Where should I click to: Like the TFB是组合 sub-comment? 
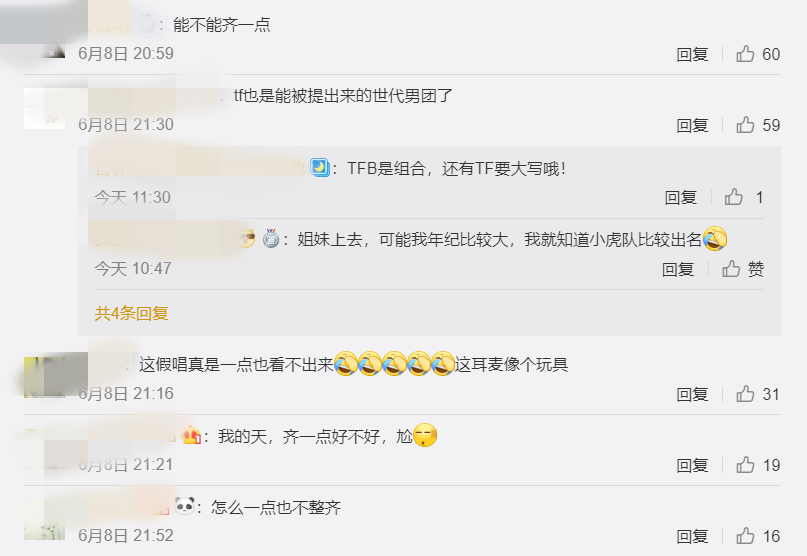(x=734, y=197)
